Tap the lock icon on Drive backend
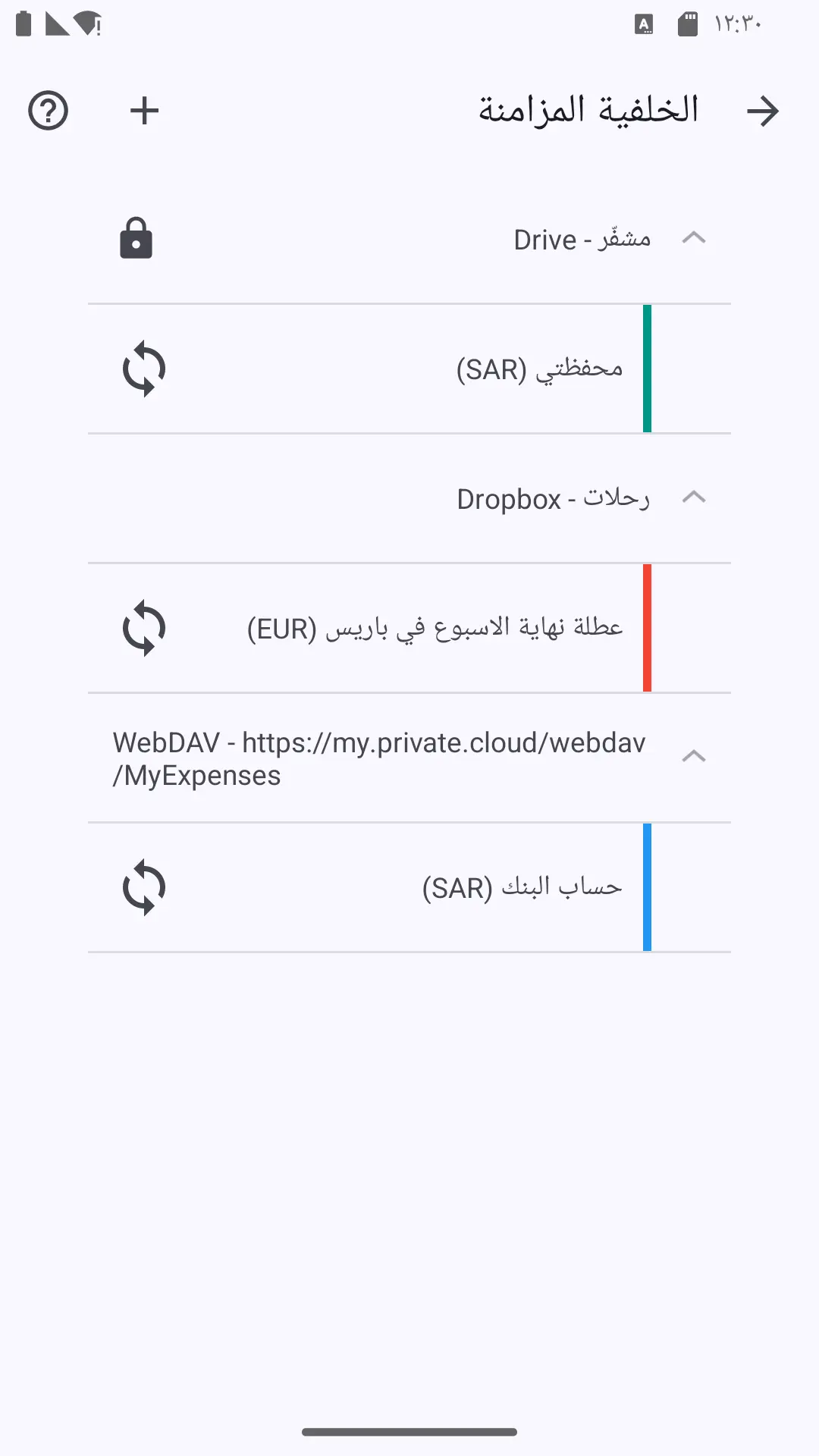 [136, 238]
